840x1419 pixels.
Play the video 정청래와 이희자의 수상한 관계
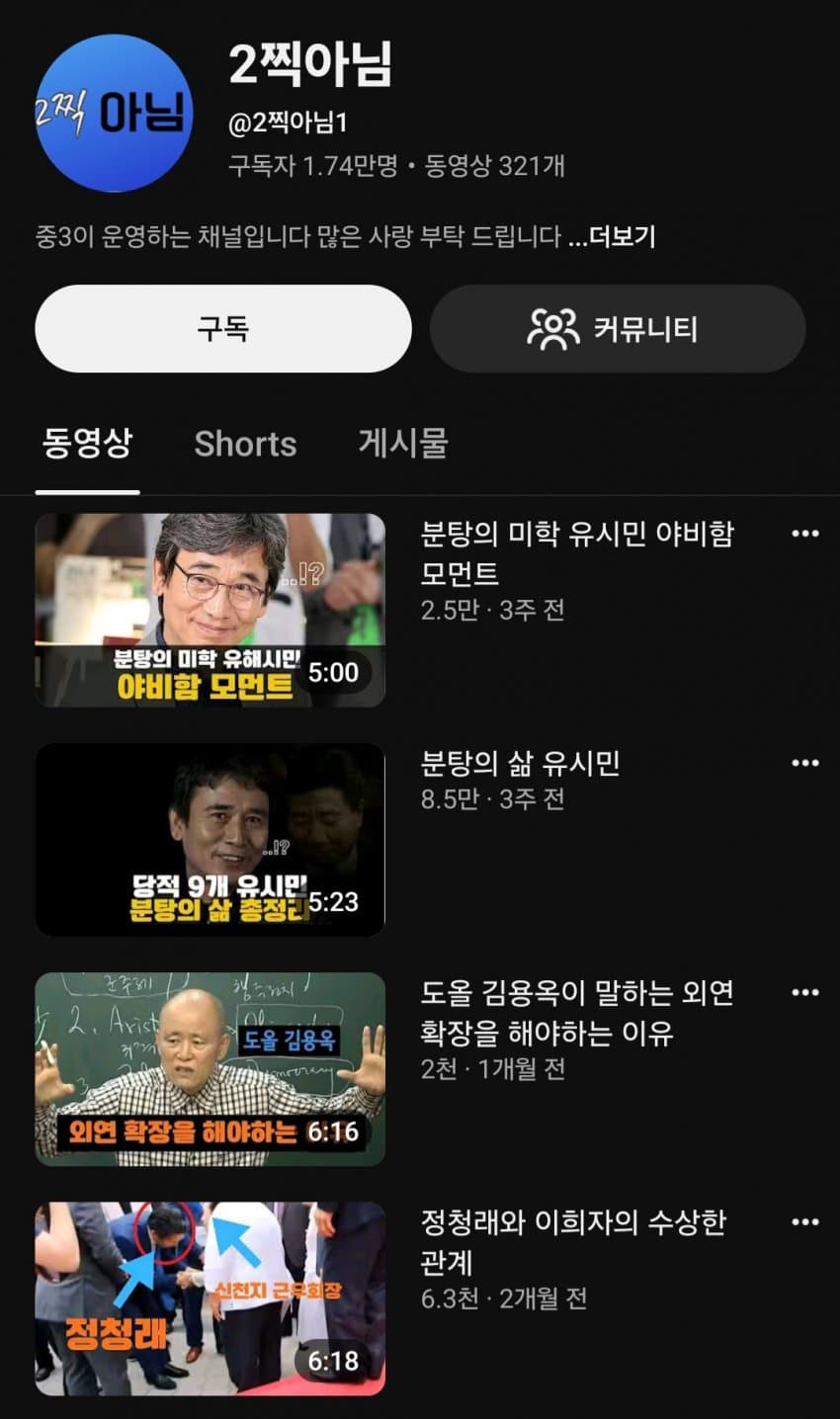pyautogui.click(x=210, y=1298)
